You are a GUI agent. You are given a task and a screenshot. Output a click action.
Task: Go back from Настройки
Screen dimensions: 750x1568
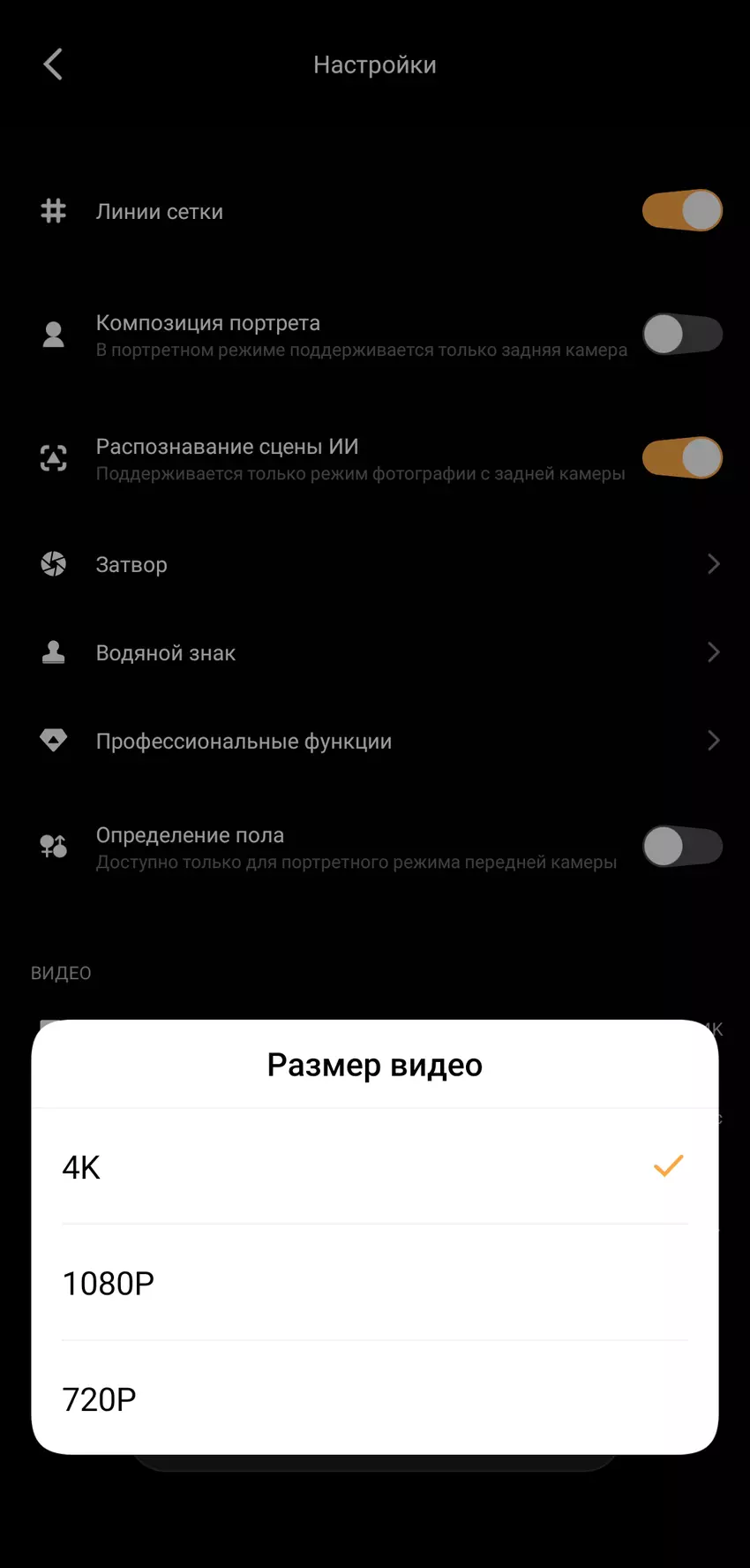[54, 64]
